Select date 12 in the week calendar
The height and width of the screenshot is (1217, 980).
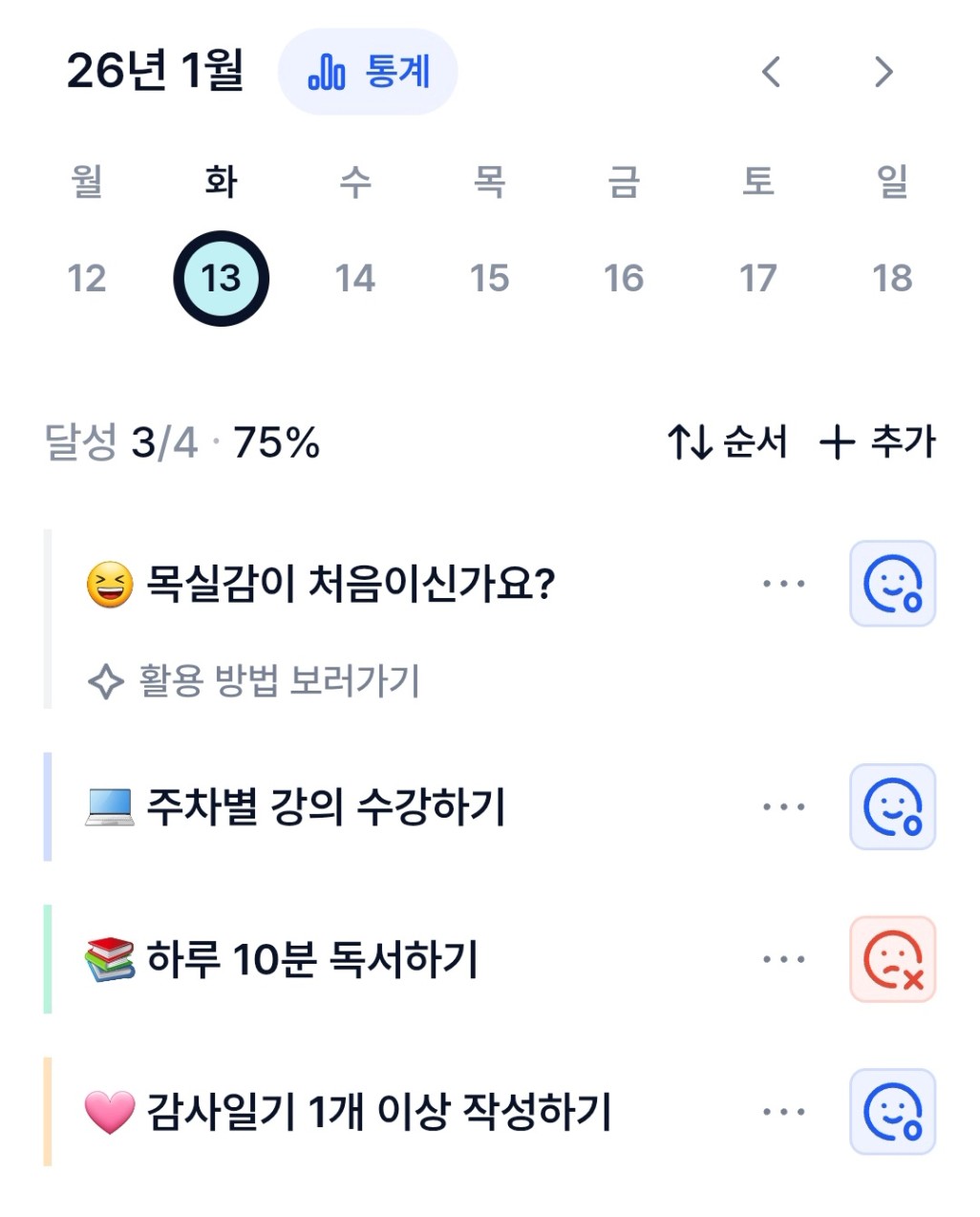[x=86, y=278]
